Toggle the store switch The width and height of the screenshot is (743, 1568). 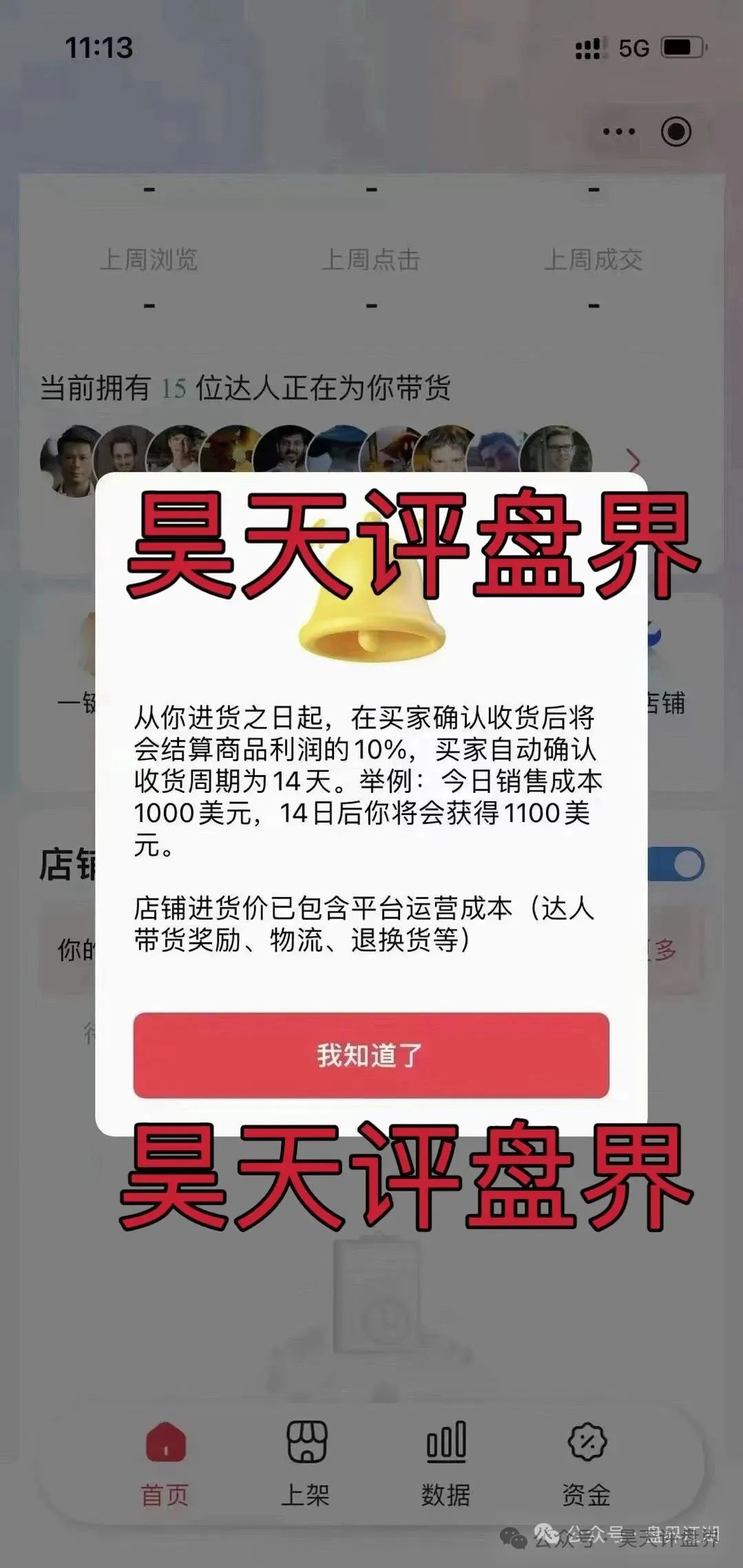(x=677, y=865)
